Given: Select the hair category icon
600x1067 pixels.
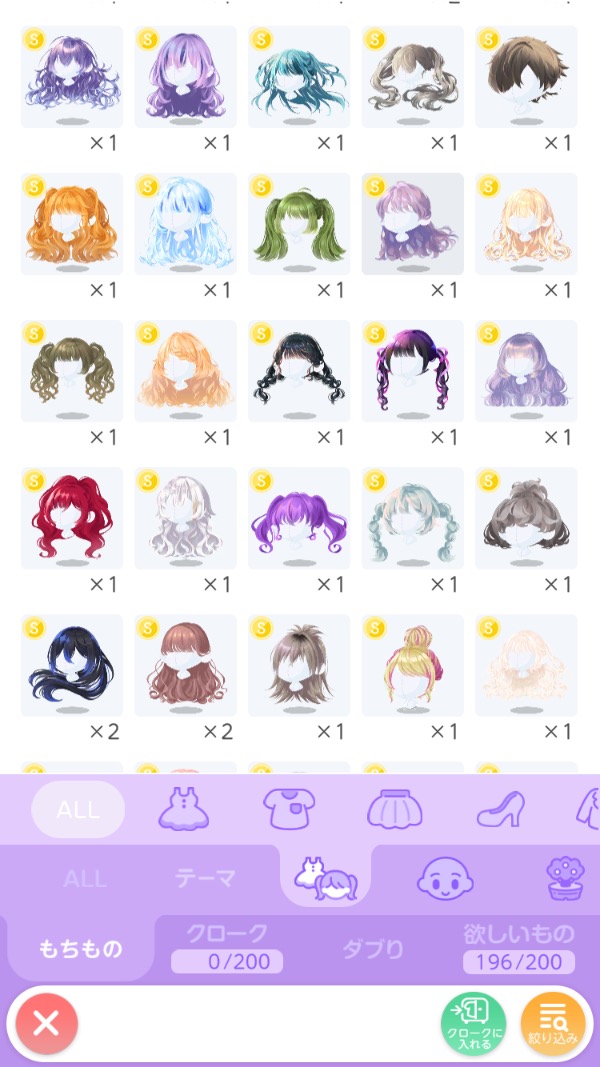Looking at the screenshot, I should click(324, 878).
